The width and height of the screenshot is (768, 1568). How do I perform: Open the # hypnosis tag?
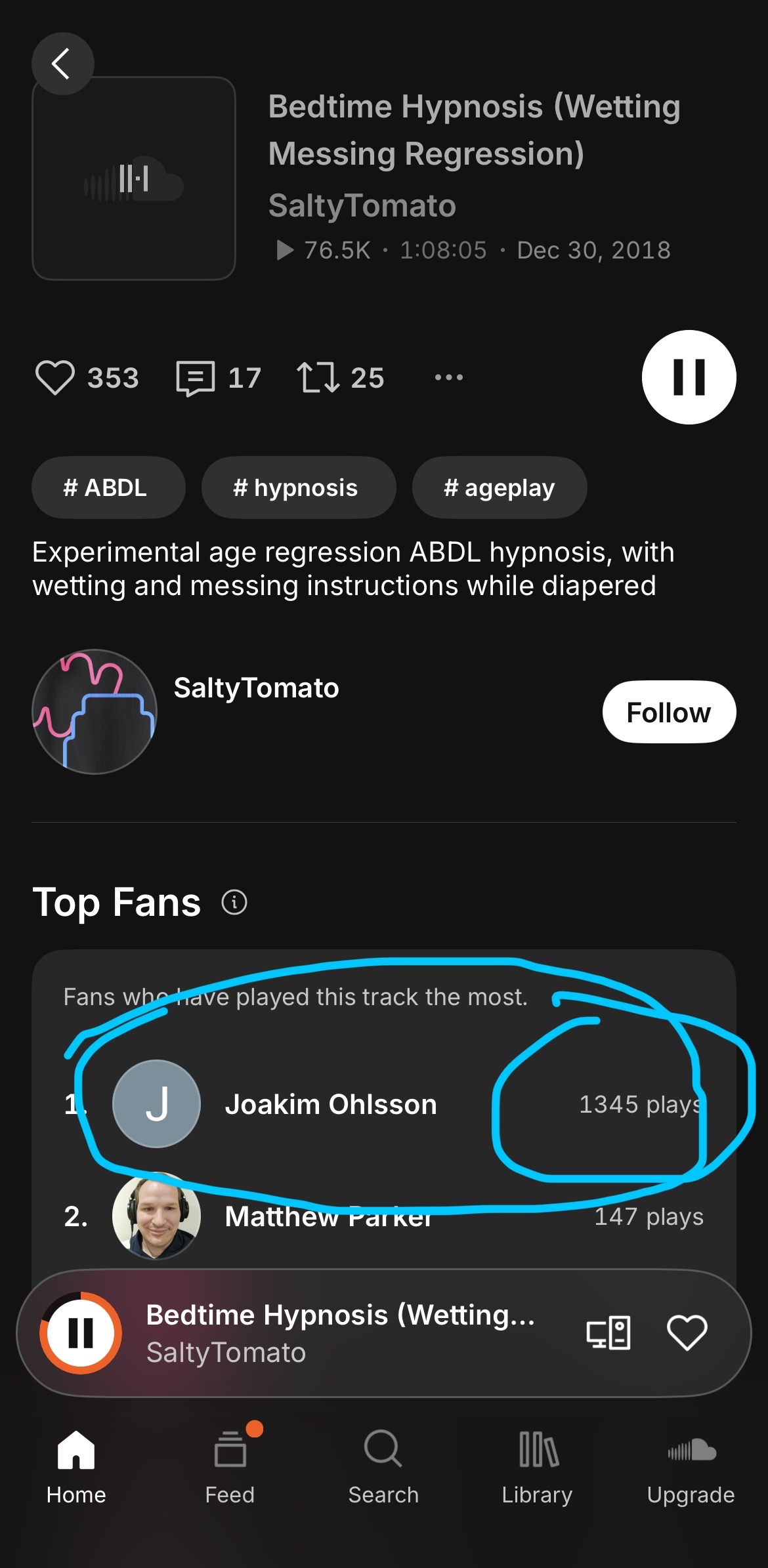click(x=299, y=487)
